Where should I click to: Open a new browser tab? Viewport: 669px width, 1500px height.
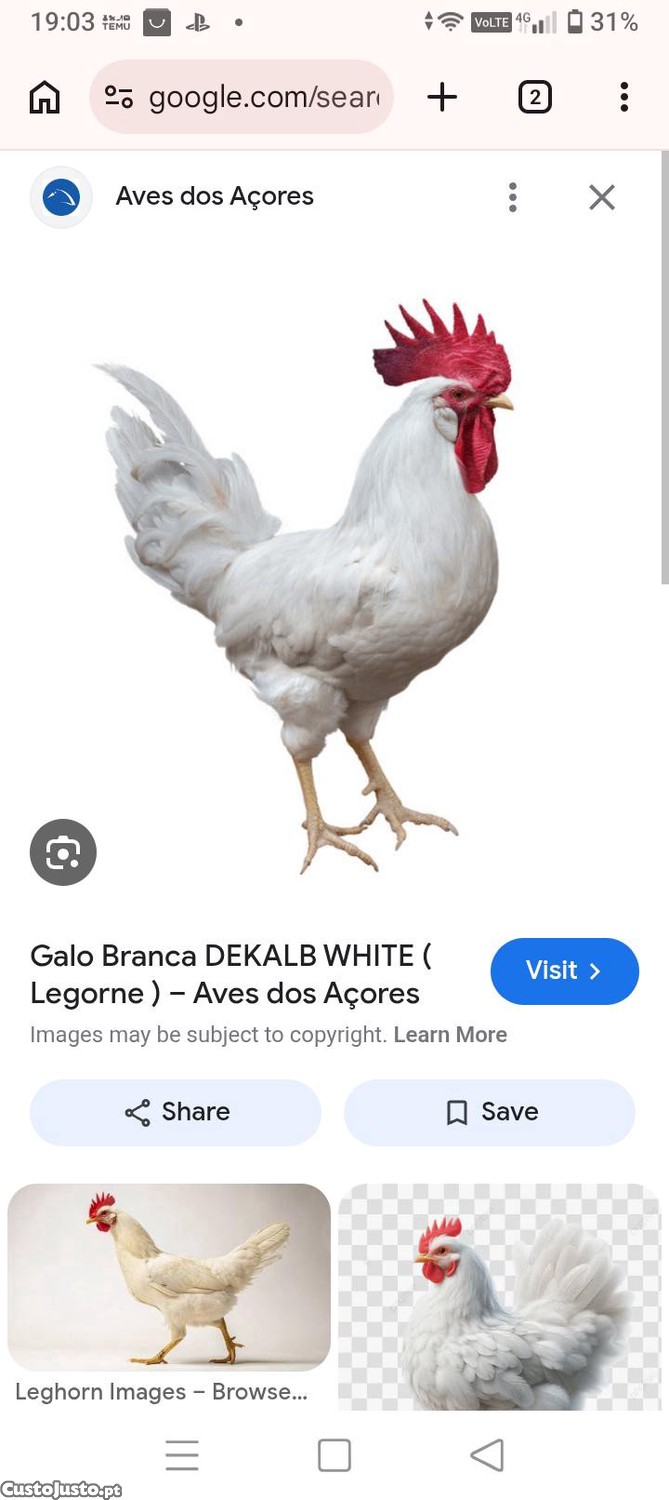(x=441, y=97)
